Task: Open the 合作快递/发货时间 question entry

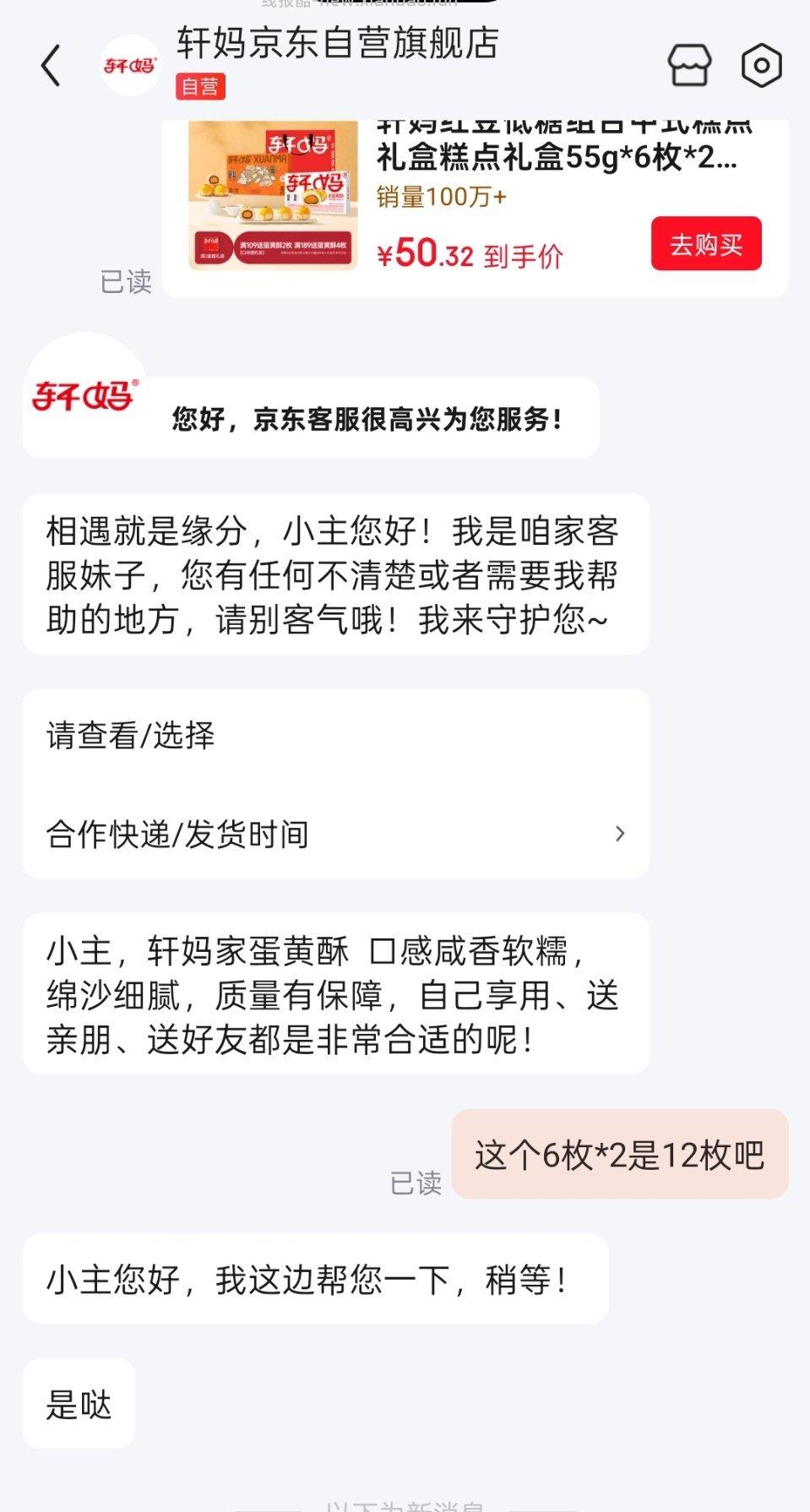Action: point(177,833)
